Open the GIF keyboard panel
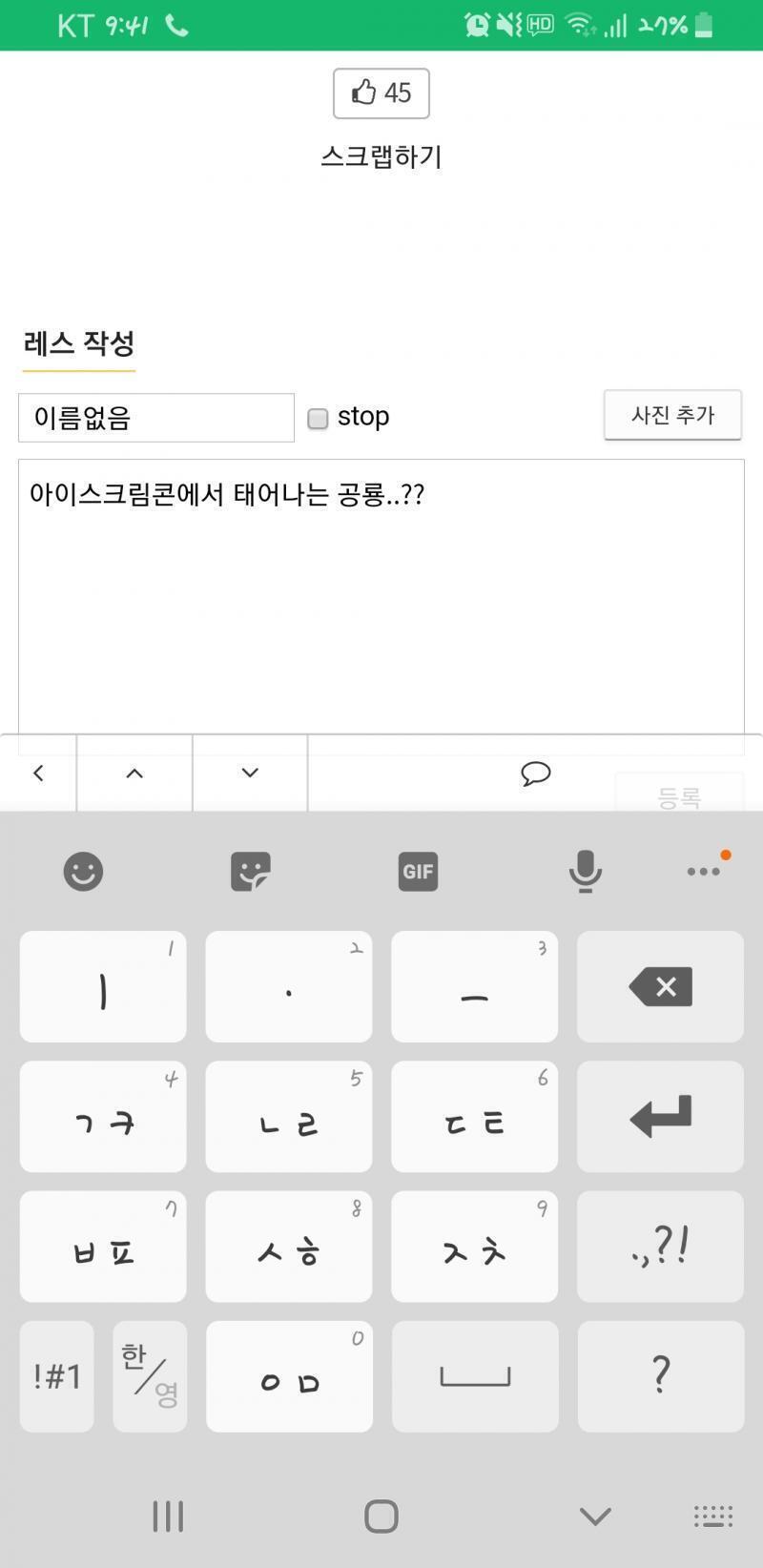 (x=418, y=871)
